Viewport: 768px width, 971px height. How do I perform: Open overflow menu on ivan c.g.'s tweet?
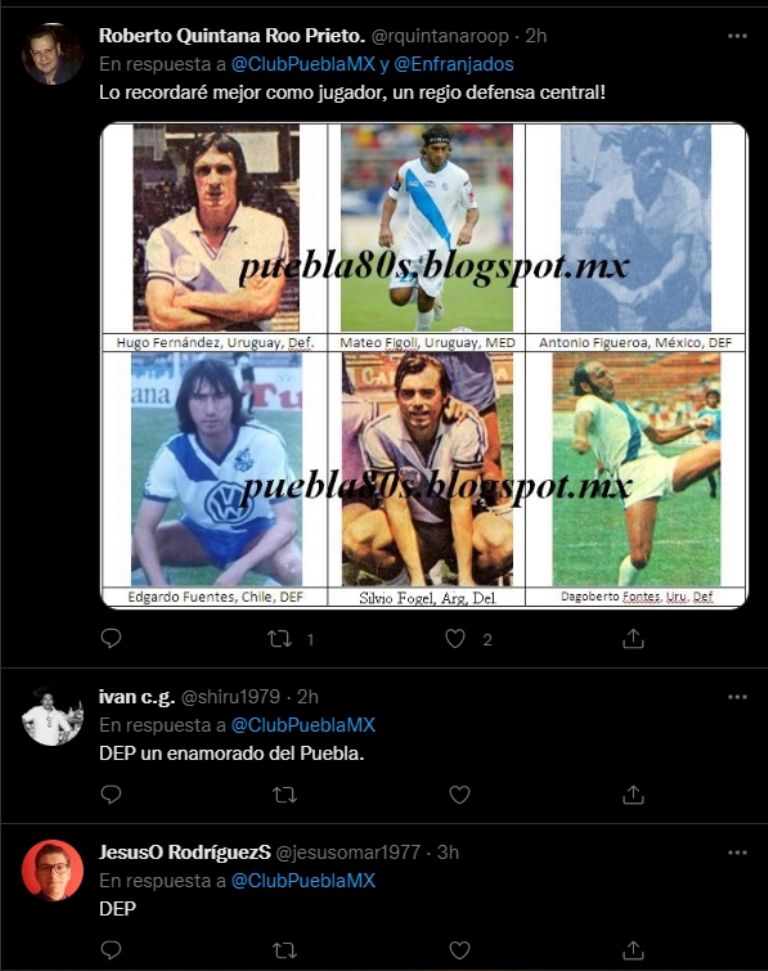click(737, 697)
